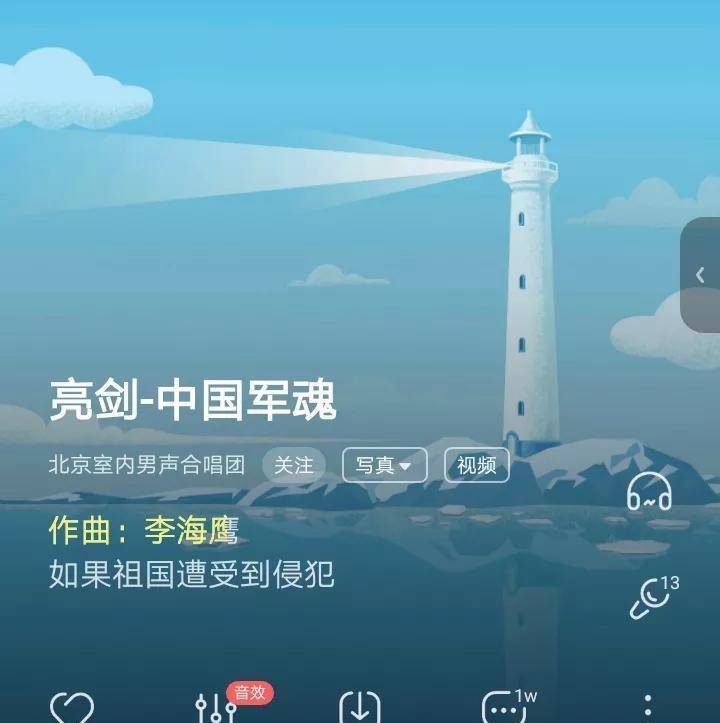Open the three-dot overflow menu
The height and width of the screenshot is (723, 720).
pyautogui.click(x=648, y=708)
